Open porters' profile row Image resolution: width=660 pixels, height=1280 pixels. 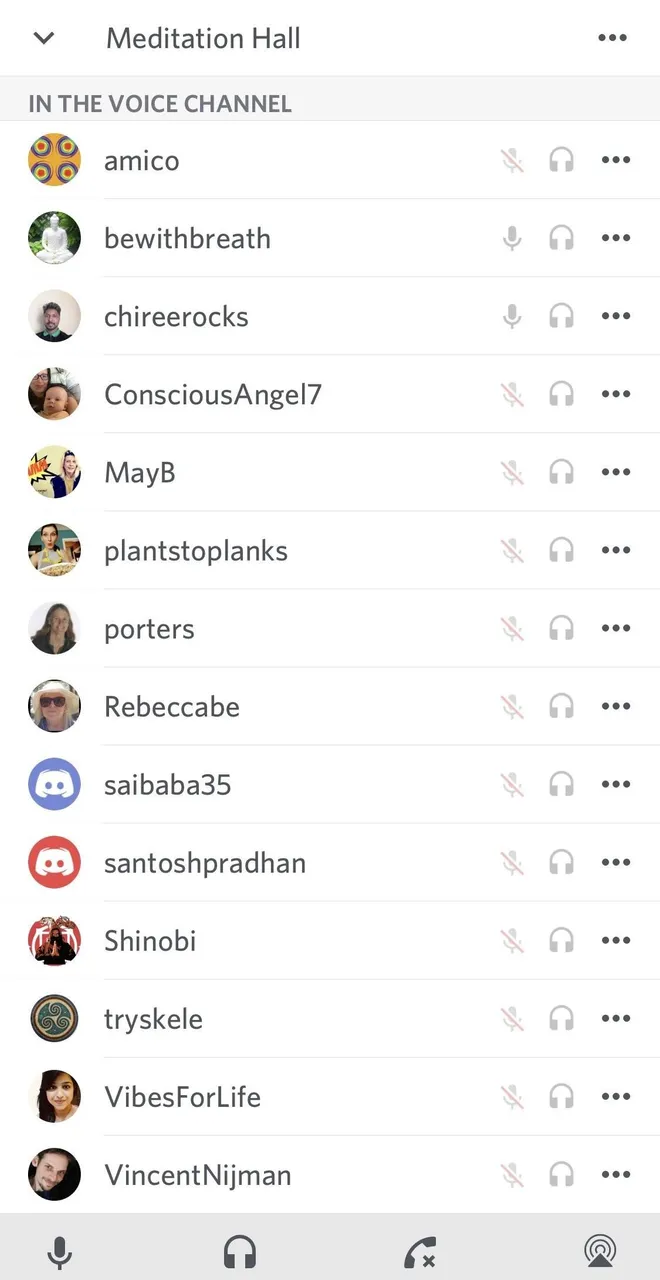coord(150,628)
